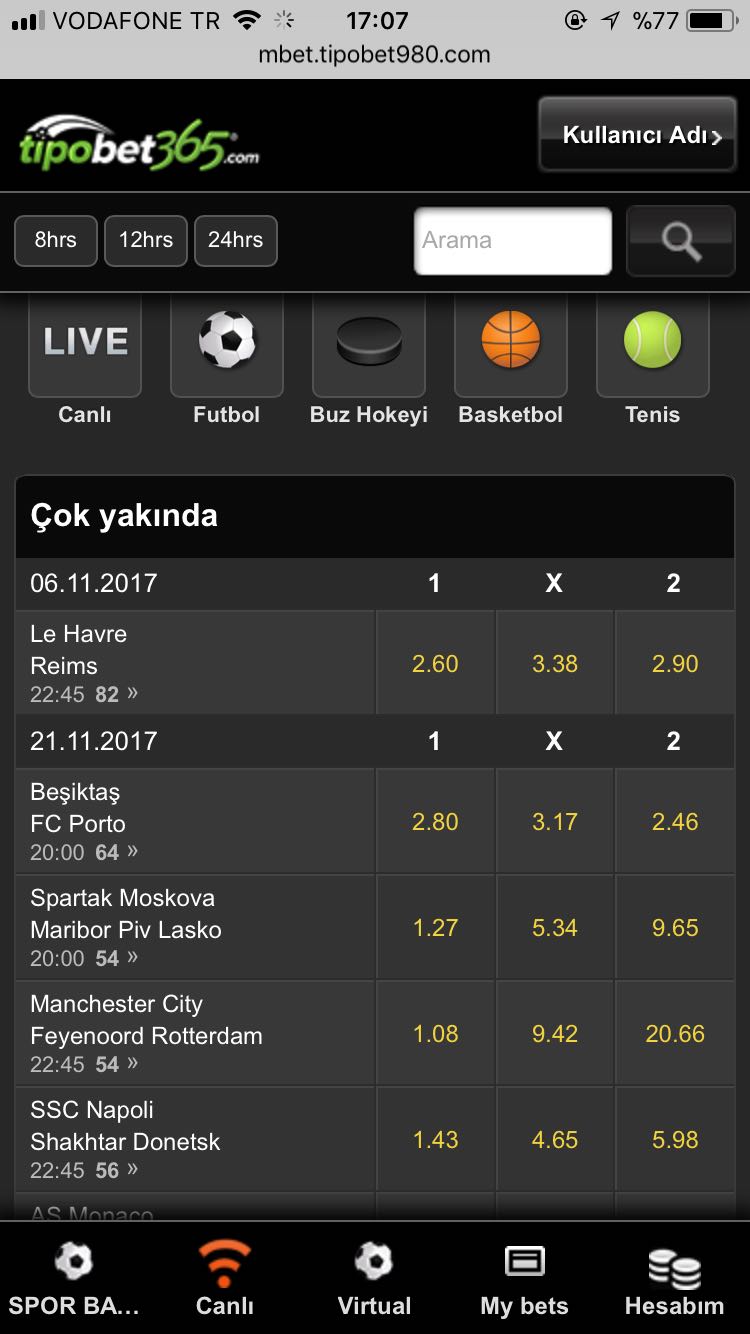Pick odds 2.80 for Beşiktaş win
Image resolution: width=750 pixels, height=1334 pixels.
point(435,822)
